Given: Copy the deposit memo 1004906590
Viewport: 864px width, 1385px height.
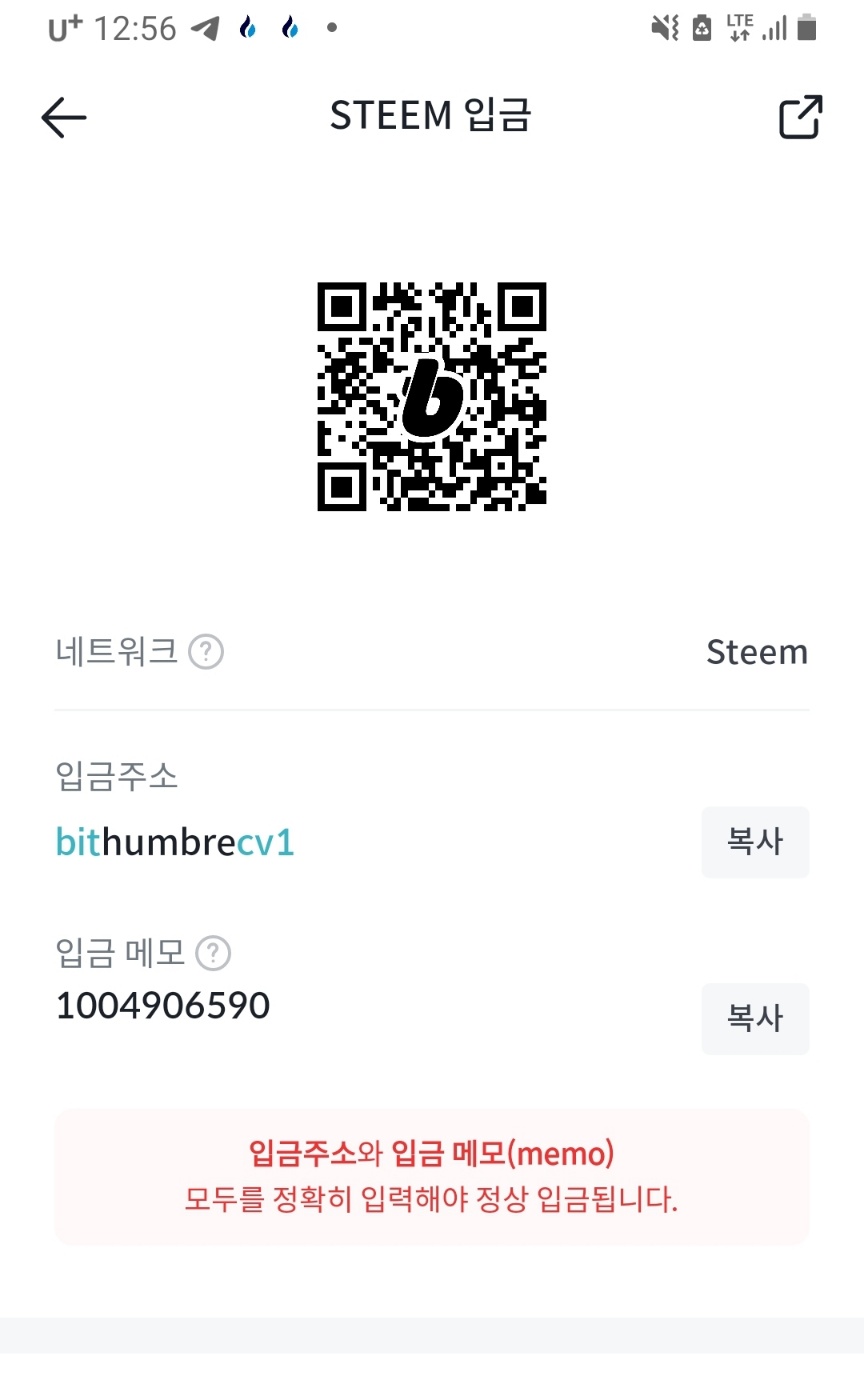Looking at the screenshot, I should tap(755, 1019).
